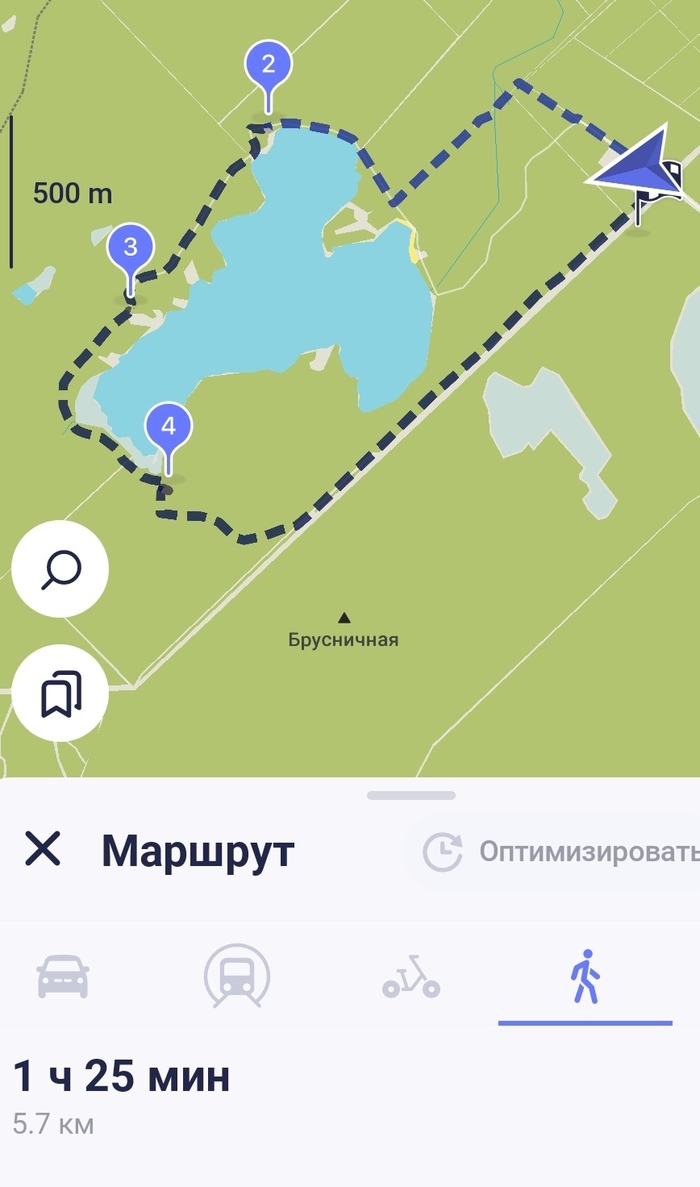Open waypoint marker 4 on map
The height and width of the screenshot is (1187, 700).
(168, 428)
